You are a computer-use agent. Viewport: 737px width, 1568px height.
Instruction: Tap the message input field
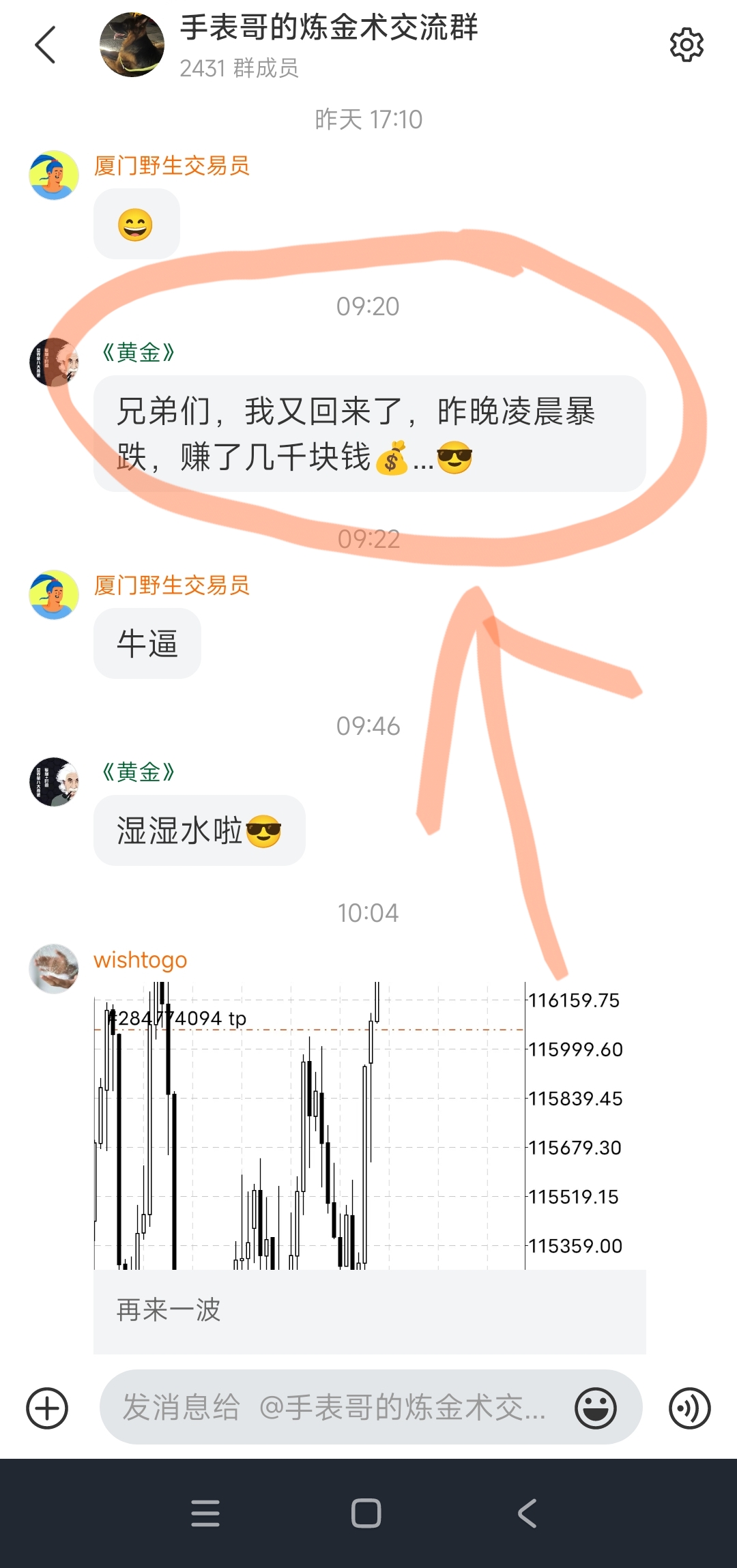tap(334, 1407)
